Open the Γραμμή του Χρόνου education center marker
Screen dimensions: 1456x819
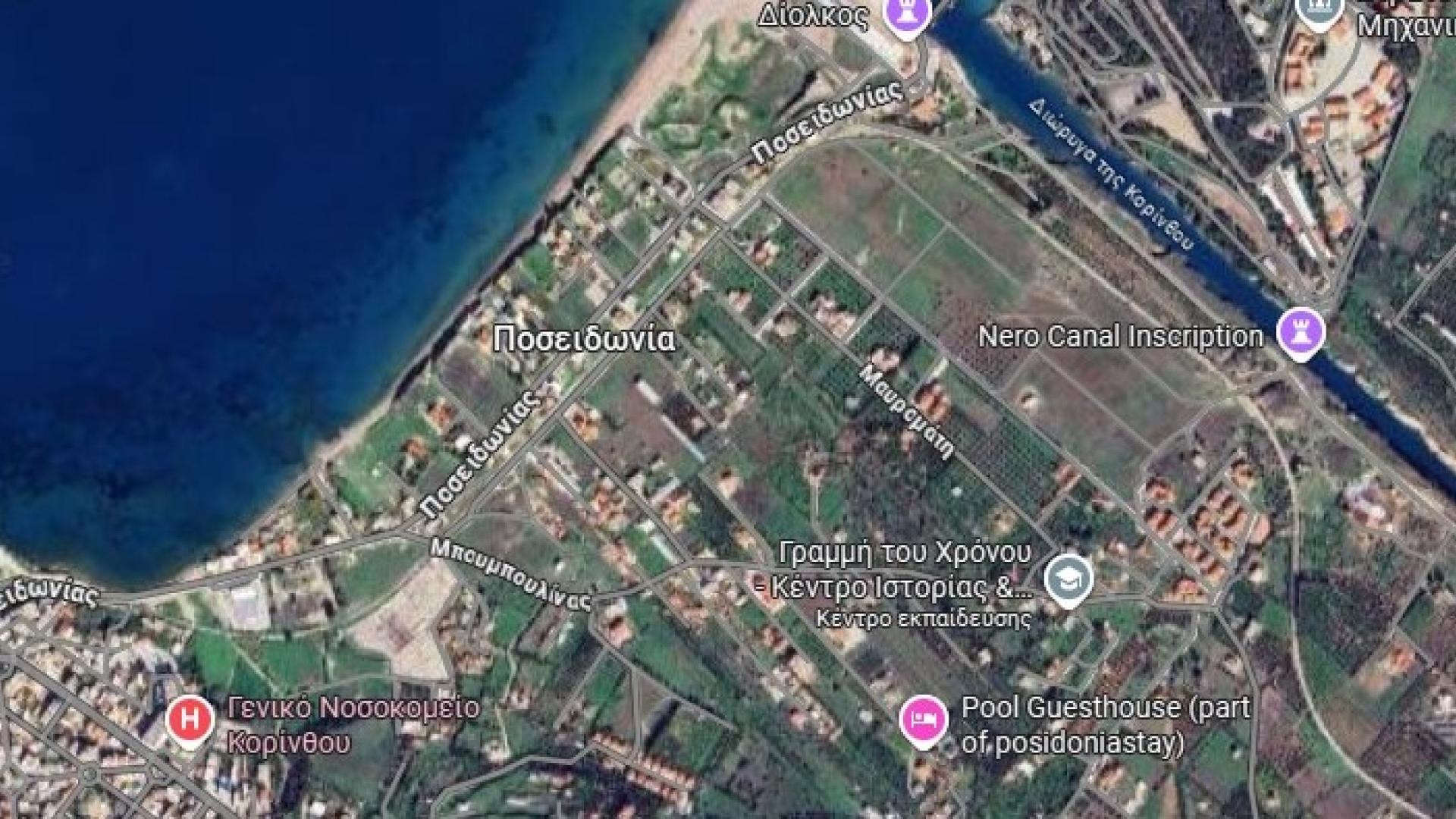click(x=1068, y=580)
